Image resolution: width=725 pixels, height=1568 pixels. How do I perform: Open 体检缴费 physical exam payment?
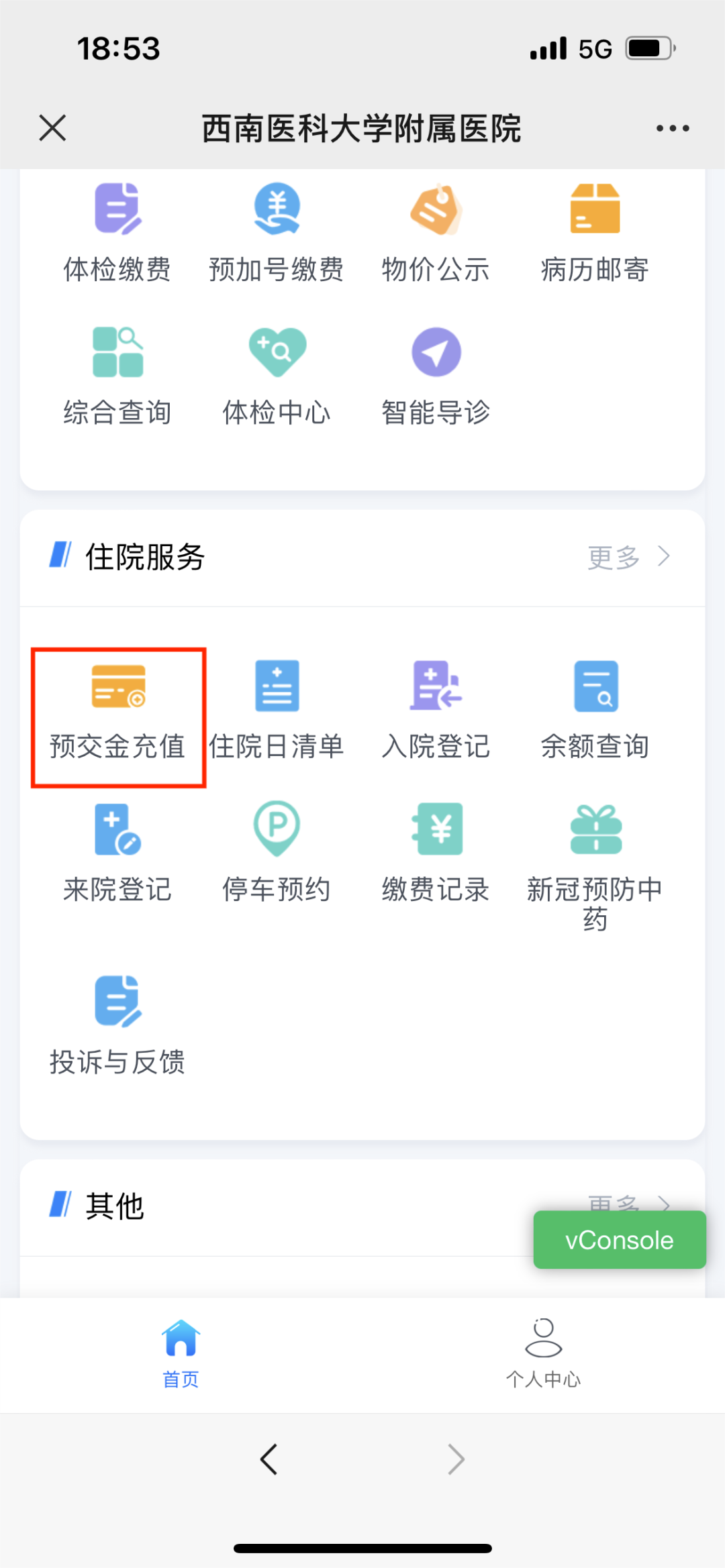click(x=117, y=232)
